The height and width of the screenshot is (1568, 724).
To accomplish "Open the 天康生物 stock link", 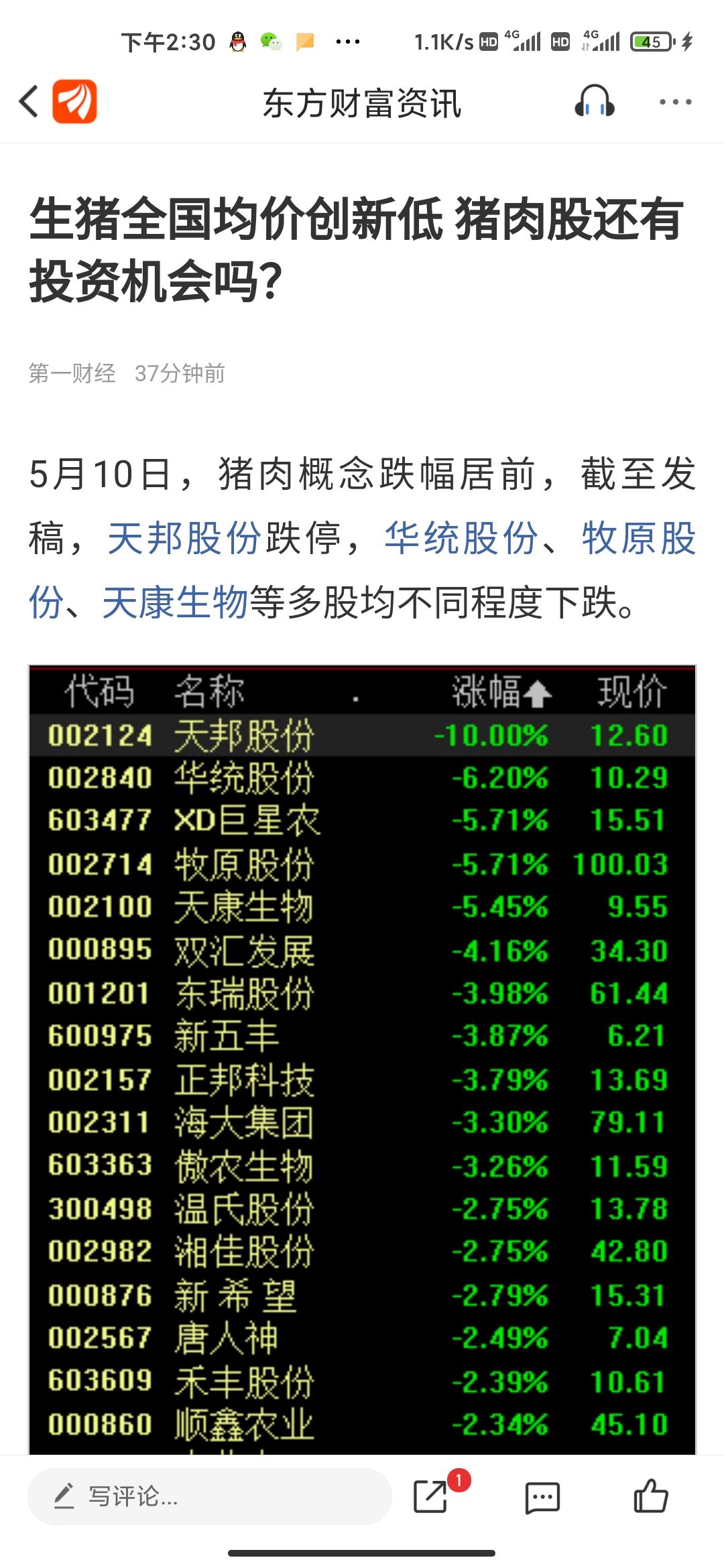I will 176,602.
